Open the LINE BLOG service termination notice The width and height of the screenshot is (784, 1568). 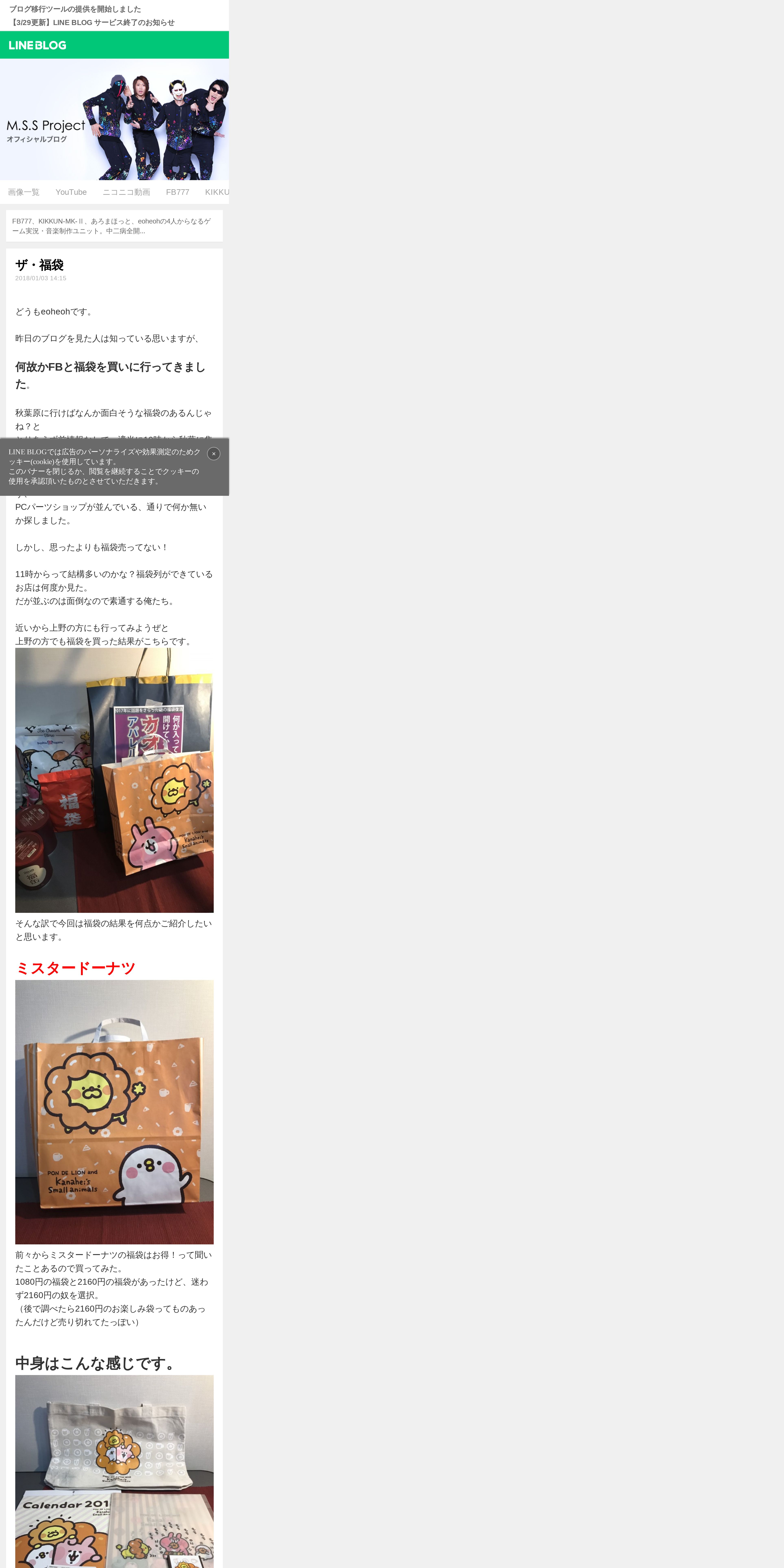tap(92, 23)
